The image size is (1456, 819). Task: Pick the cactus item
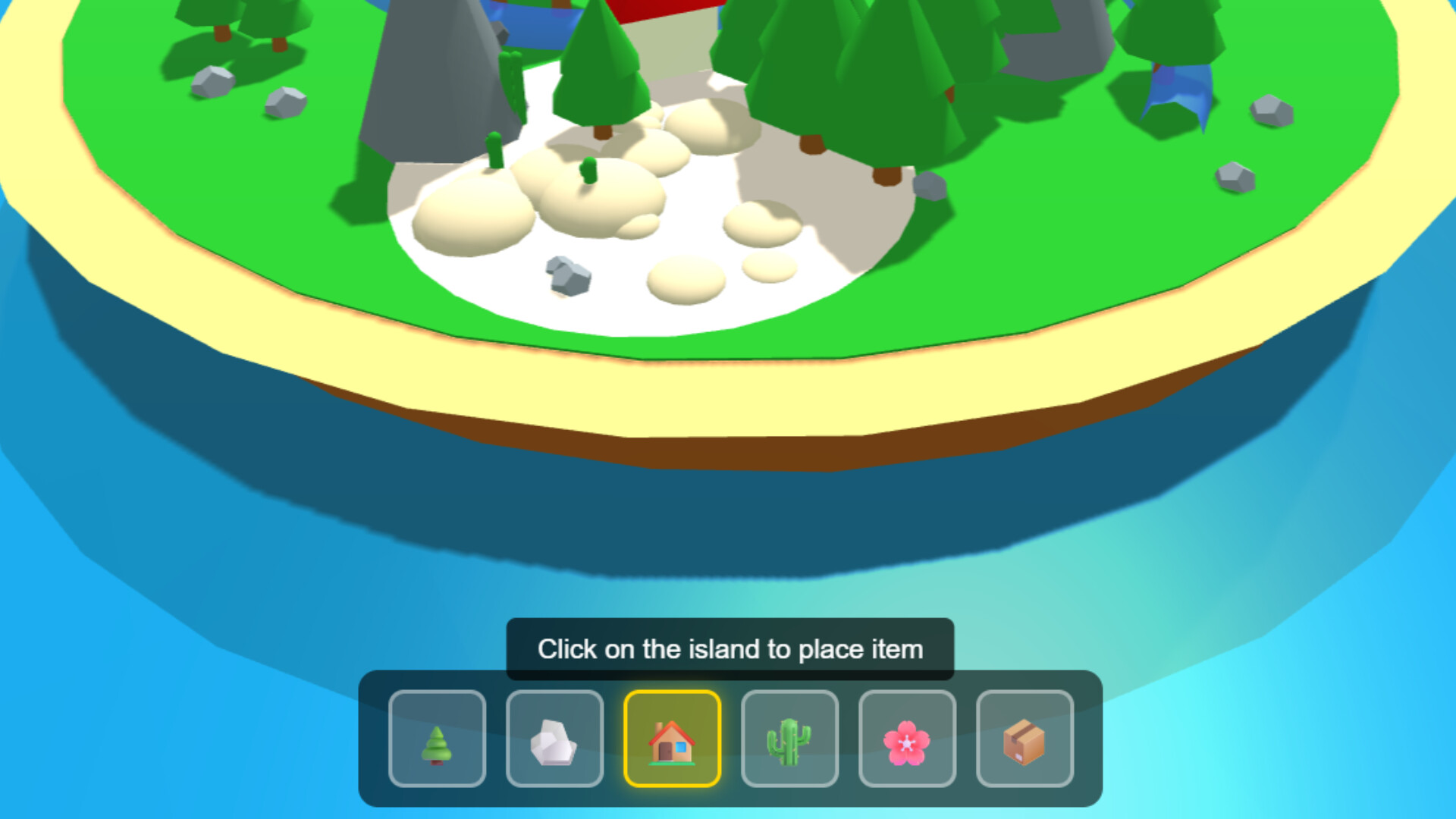789,739
